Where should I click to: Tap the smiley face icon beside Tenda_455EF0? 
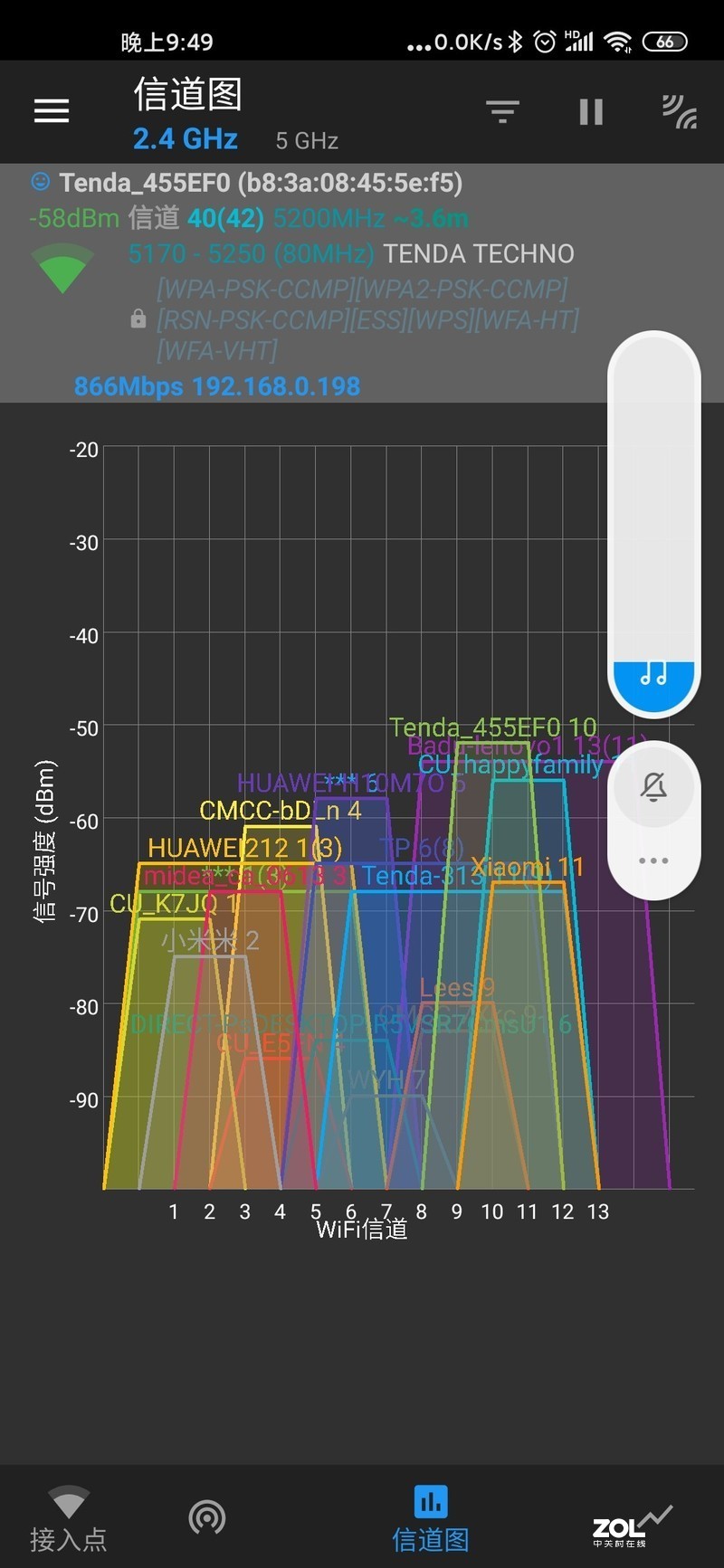pos(38,182)
